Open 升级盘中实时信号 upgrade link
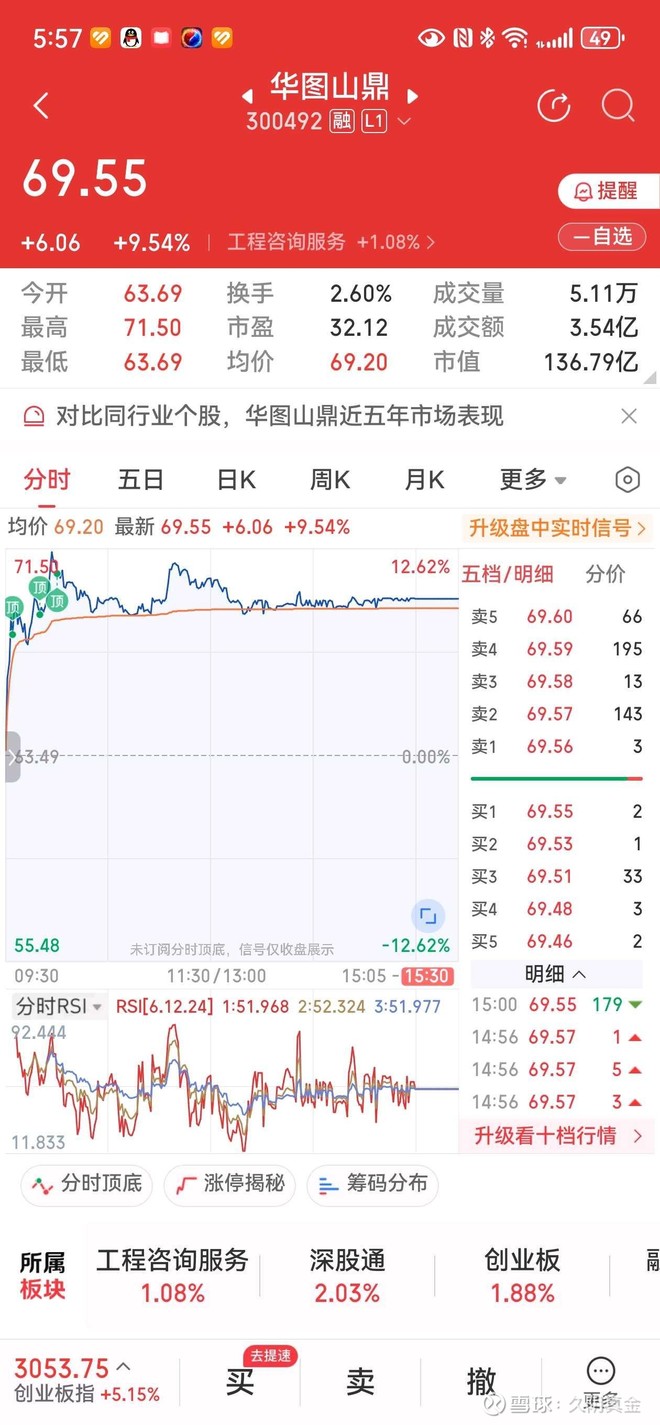Image resolution: width=660 pixels, height=1425 pixels. point(557,528)
